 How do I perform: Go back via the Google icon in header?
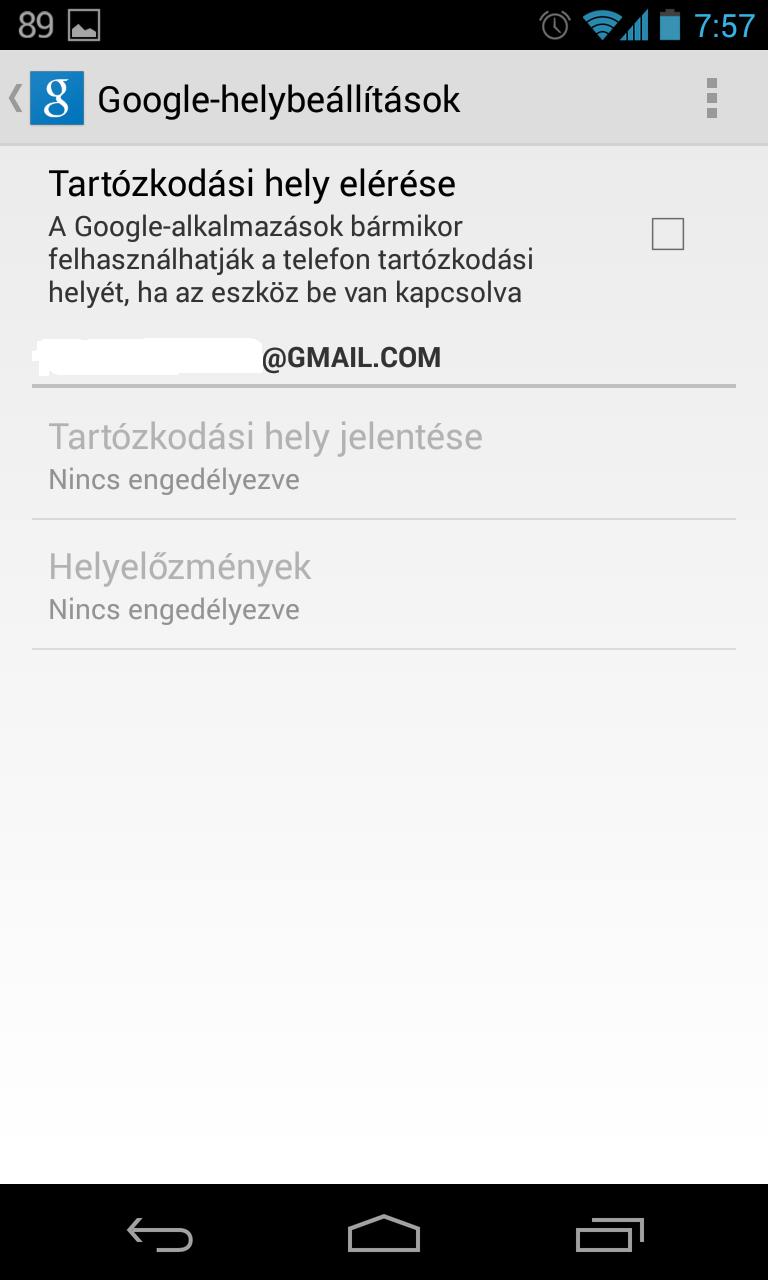tap(57, 98)
